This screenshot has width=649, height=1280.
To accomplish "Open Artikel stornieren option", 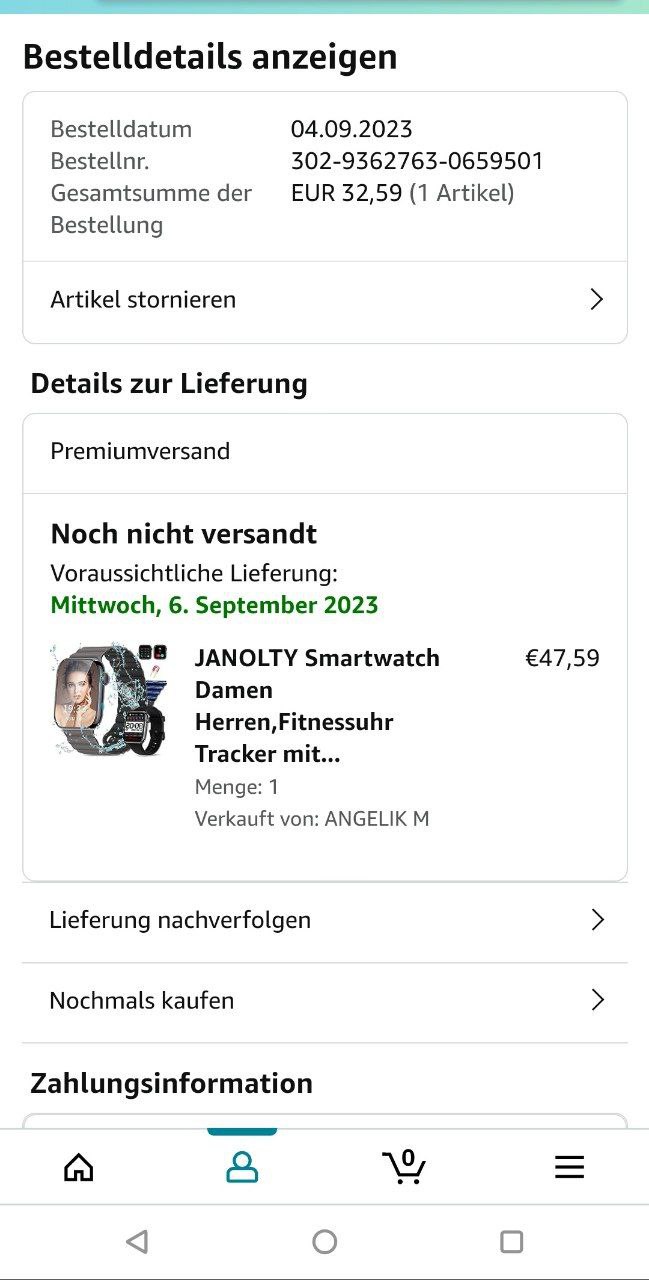I will [324, 300].
